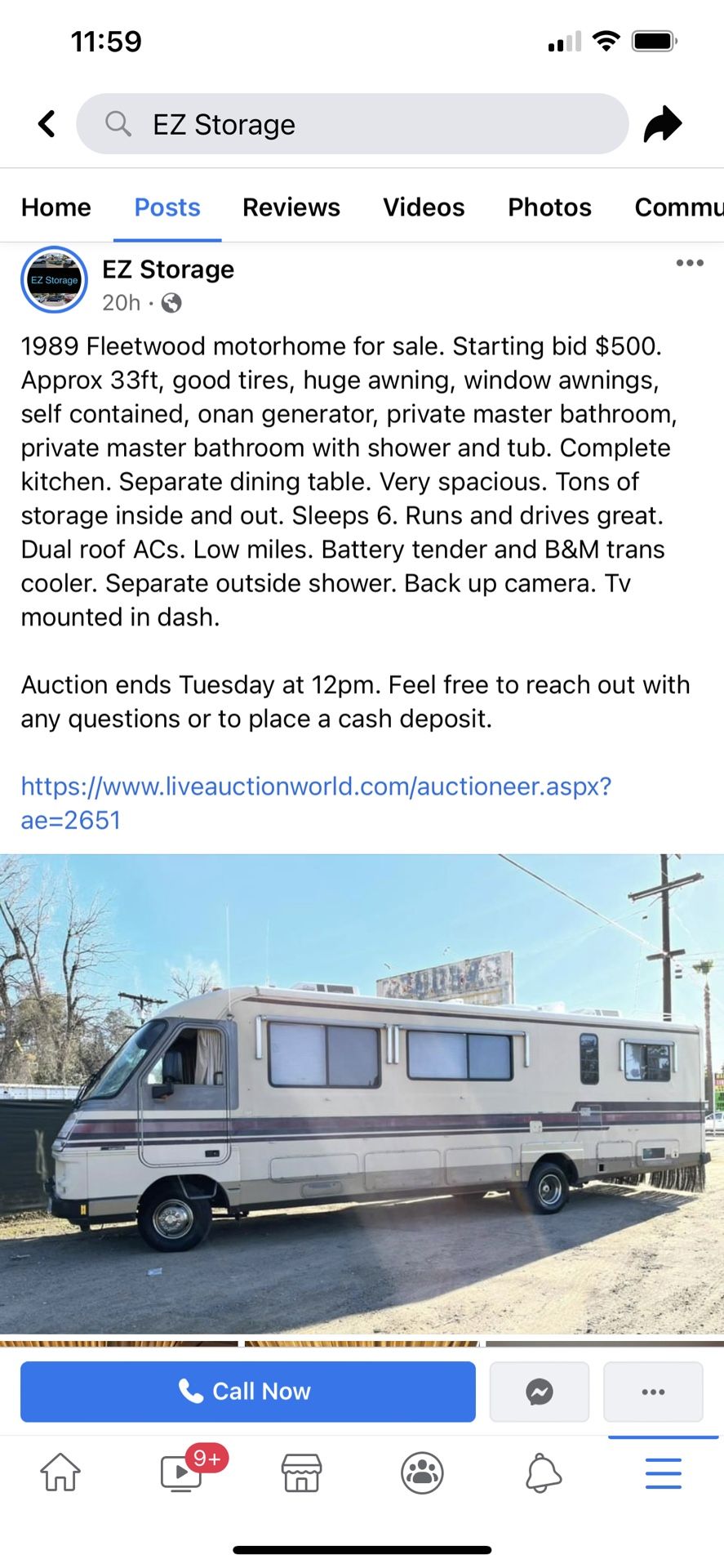Open the EZ Storage profile picture
The height and width of the screenshot is (1568, 724).
click(x=53, y=279)
